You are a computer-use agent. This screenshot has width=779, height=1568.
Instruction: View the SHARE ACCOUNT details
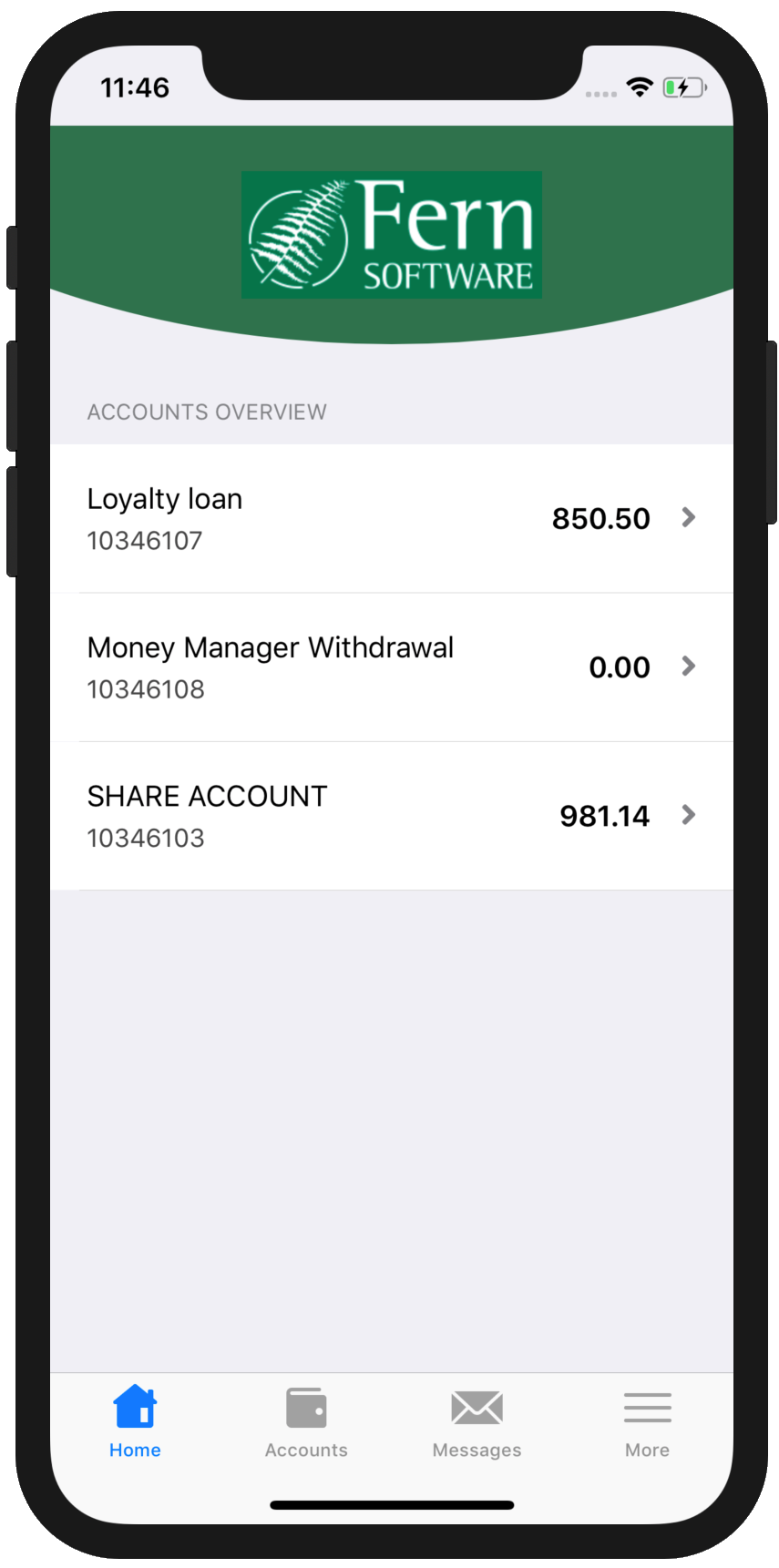tap(392, 816)
